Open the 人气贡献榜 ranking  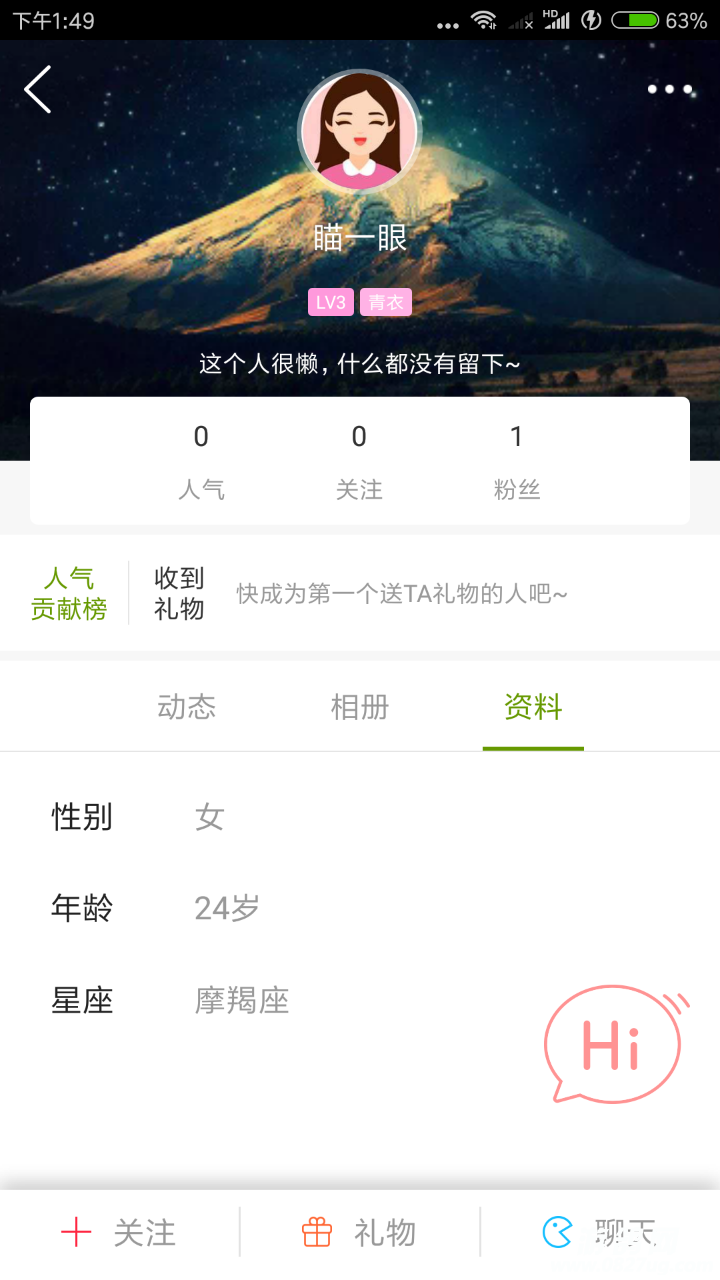click(69, 593)
